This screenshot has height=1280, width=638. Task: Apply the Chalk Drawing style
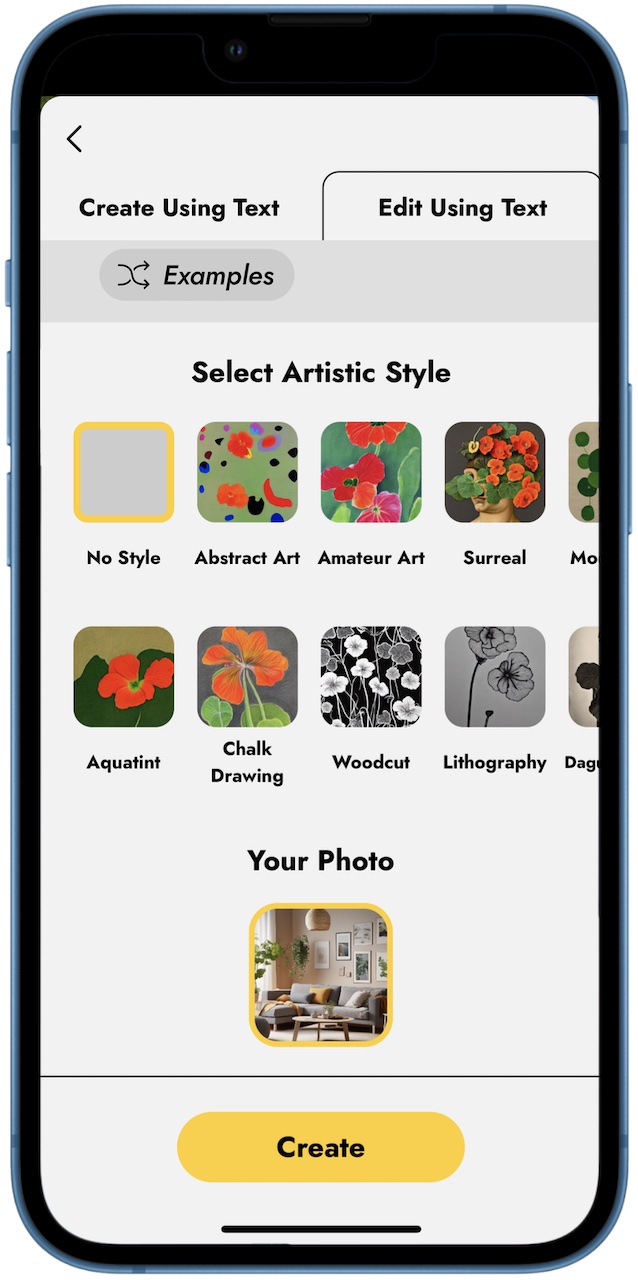(247, 677)
